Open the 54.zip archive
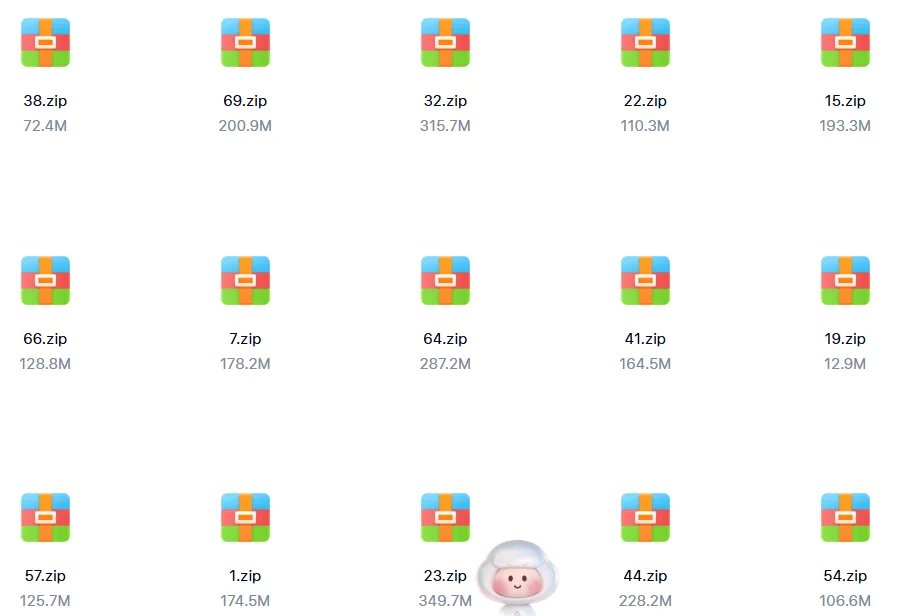This screenshot has width=910, height=616. [x=845, y=517]
